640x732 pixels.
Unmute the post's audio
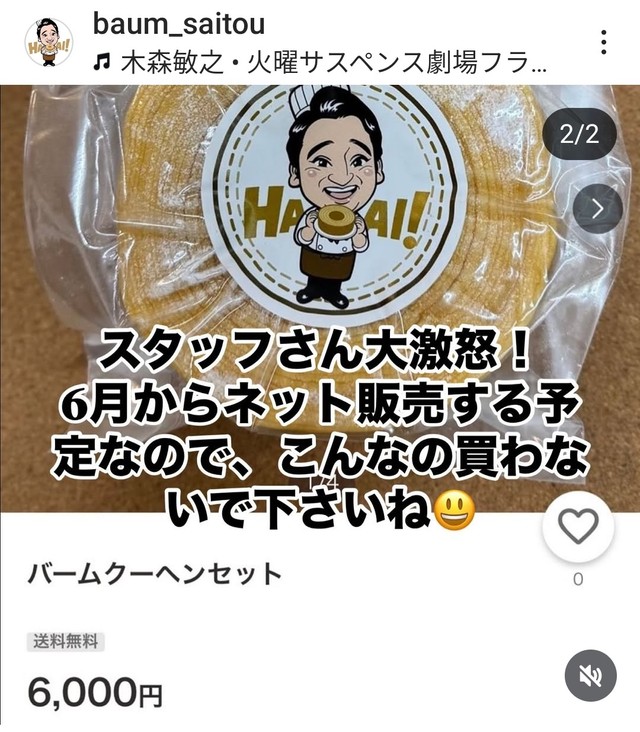pyautogui.click(x=590, y=677)
